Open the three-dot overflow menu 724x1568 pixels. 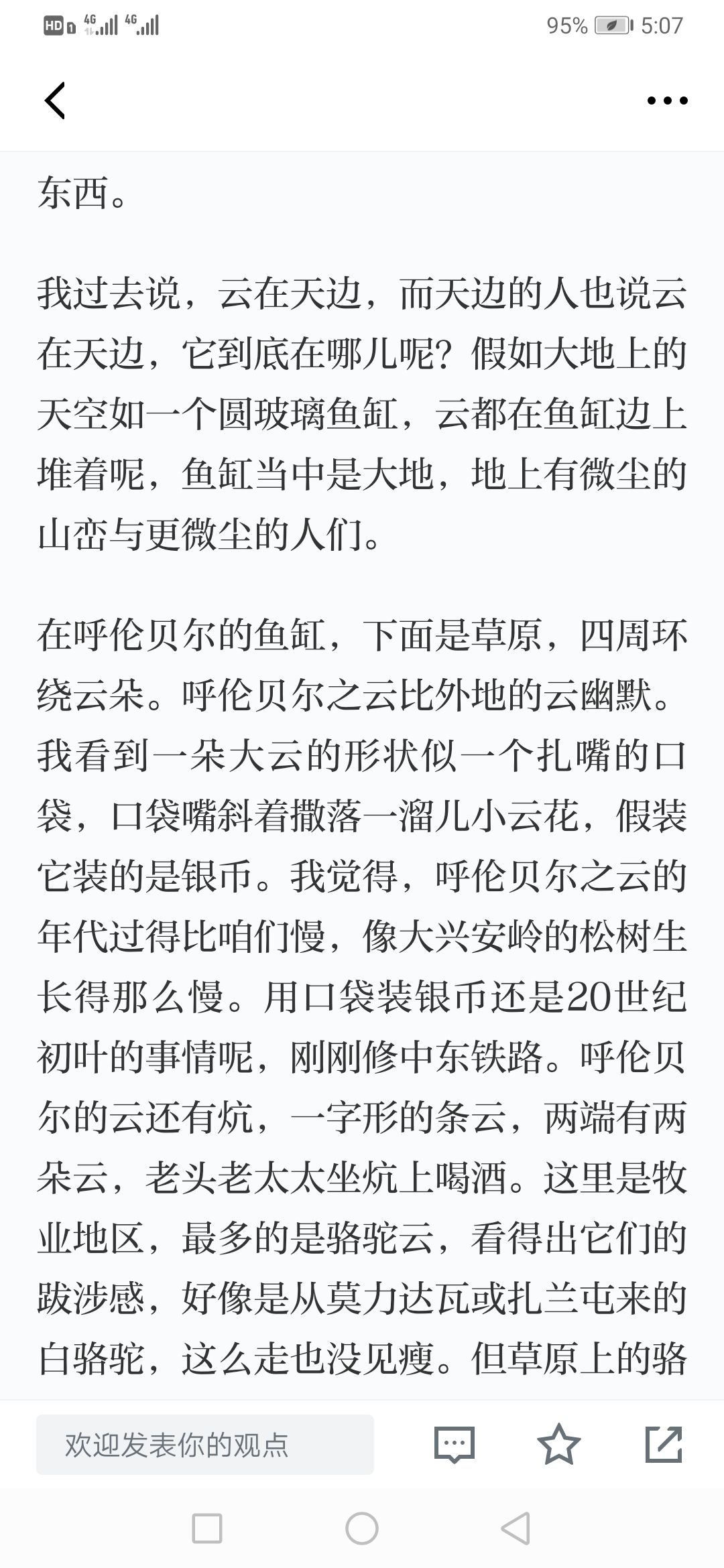[x=667, y=101]
